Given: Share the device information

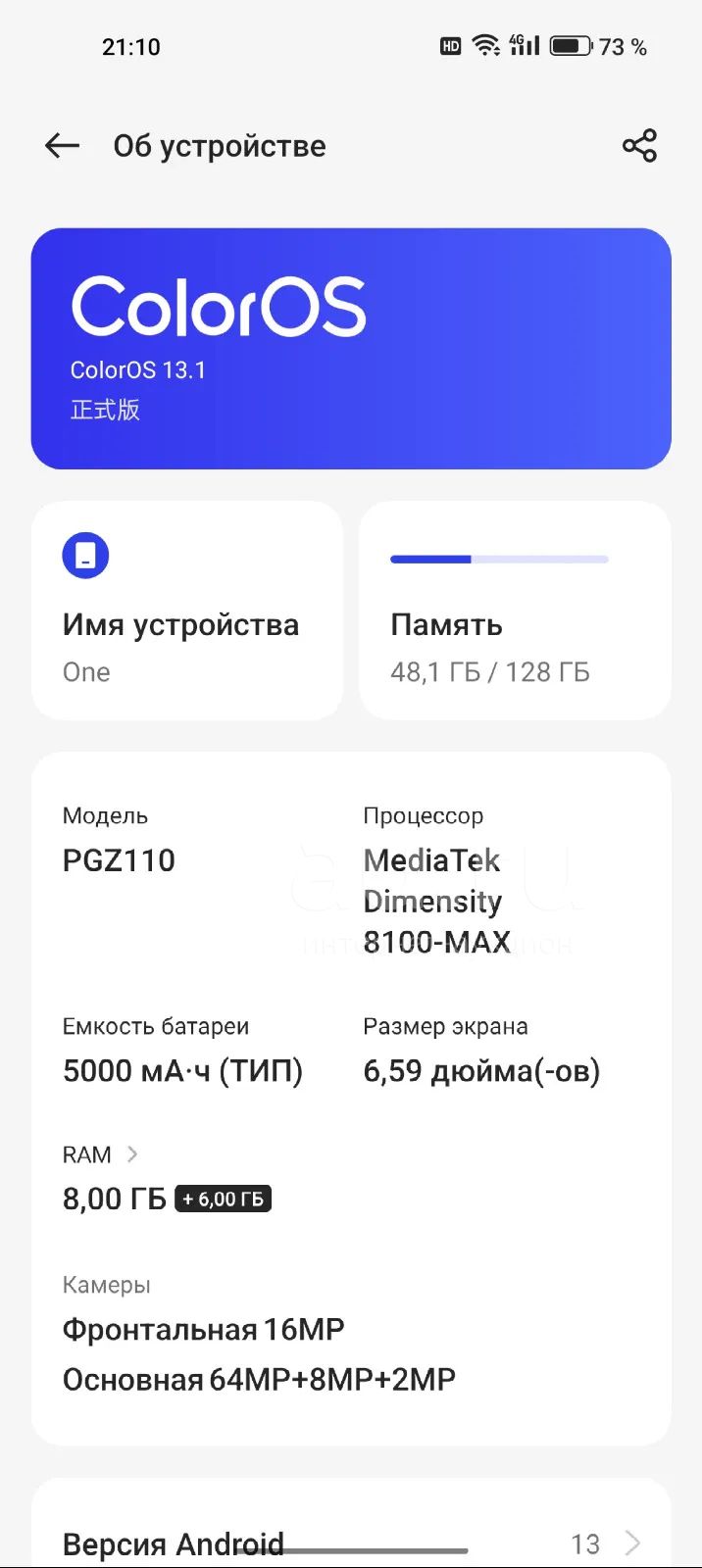Looking at the screenshot, I should coord(639,146).
